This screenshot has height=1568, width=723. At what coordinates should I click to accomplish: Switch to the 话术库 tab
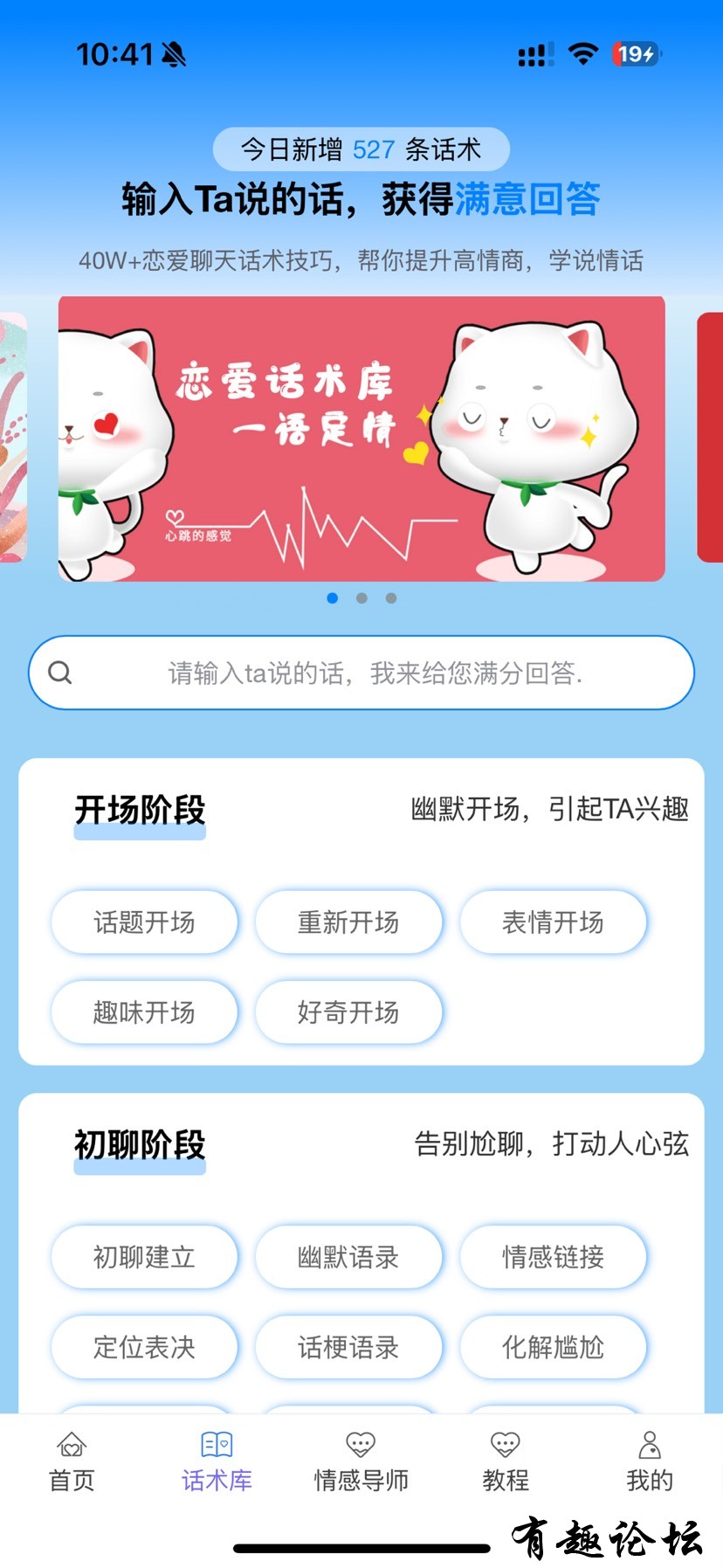[x=217, y=1462]
